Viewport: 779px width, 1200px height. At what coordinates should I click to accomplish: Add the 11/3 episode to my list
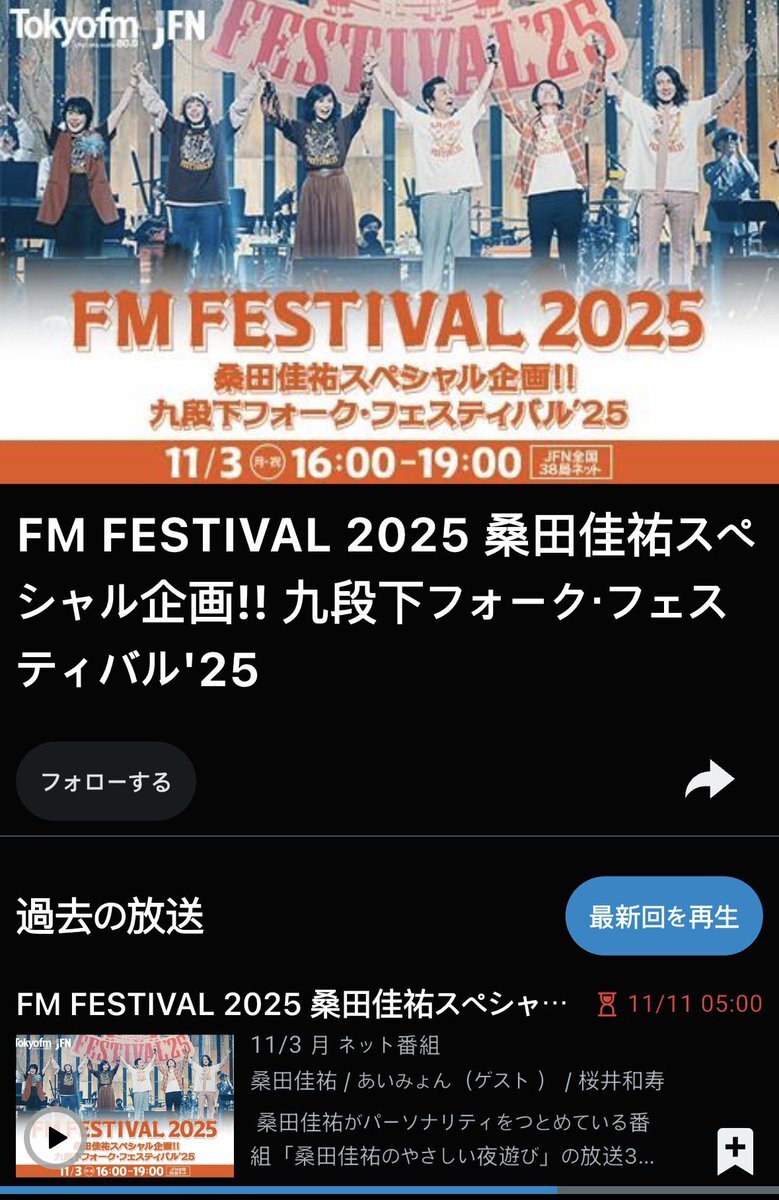coord(734,1151)
